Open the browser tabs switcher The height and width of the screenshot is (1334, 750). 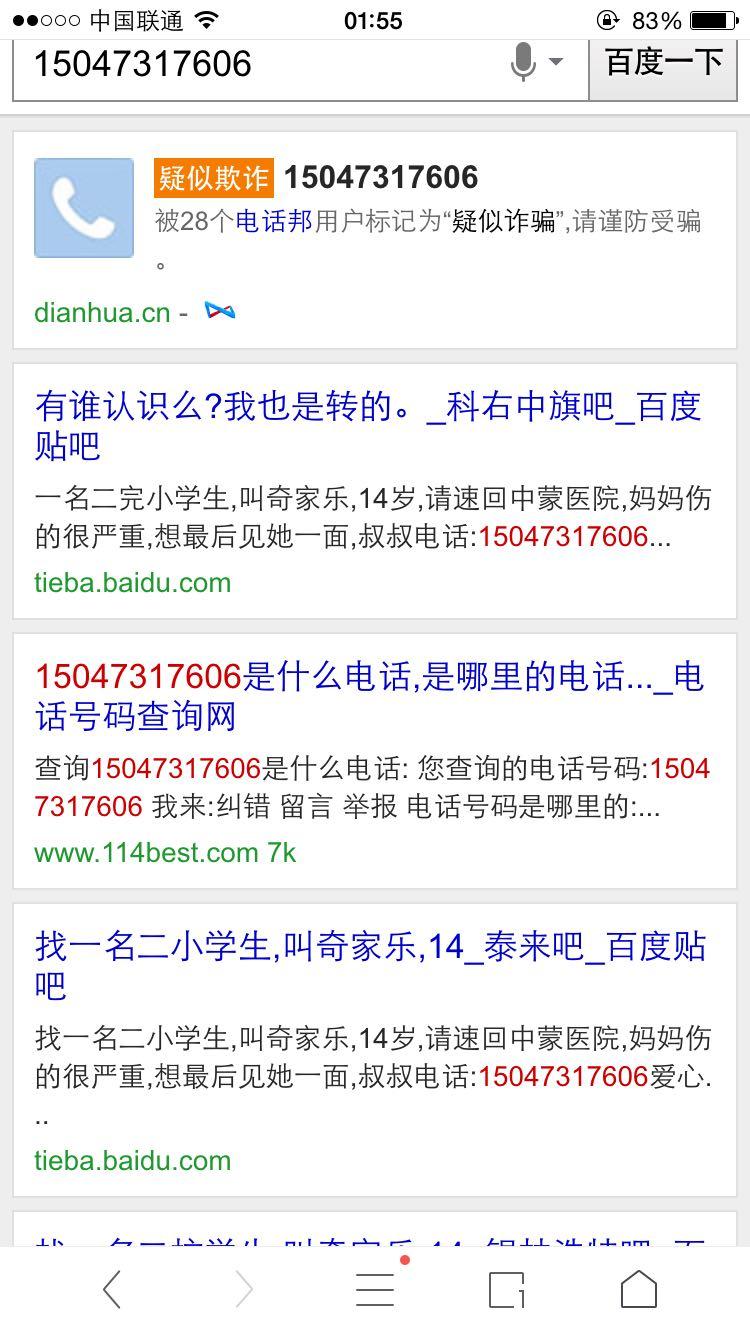click(507, 1289)
